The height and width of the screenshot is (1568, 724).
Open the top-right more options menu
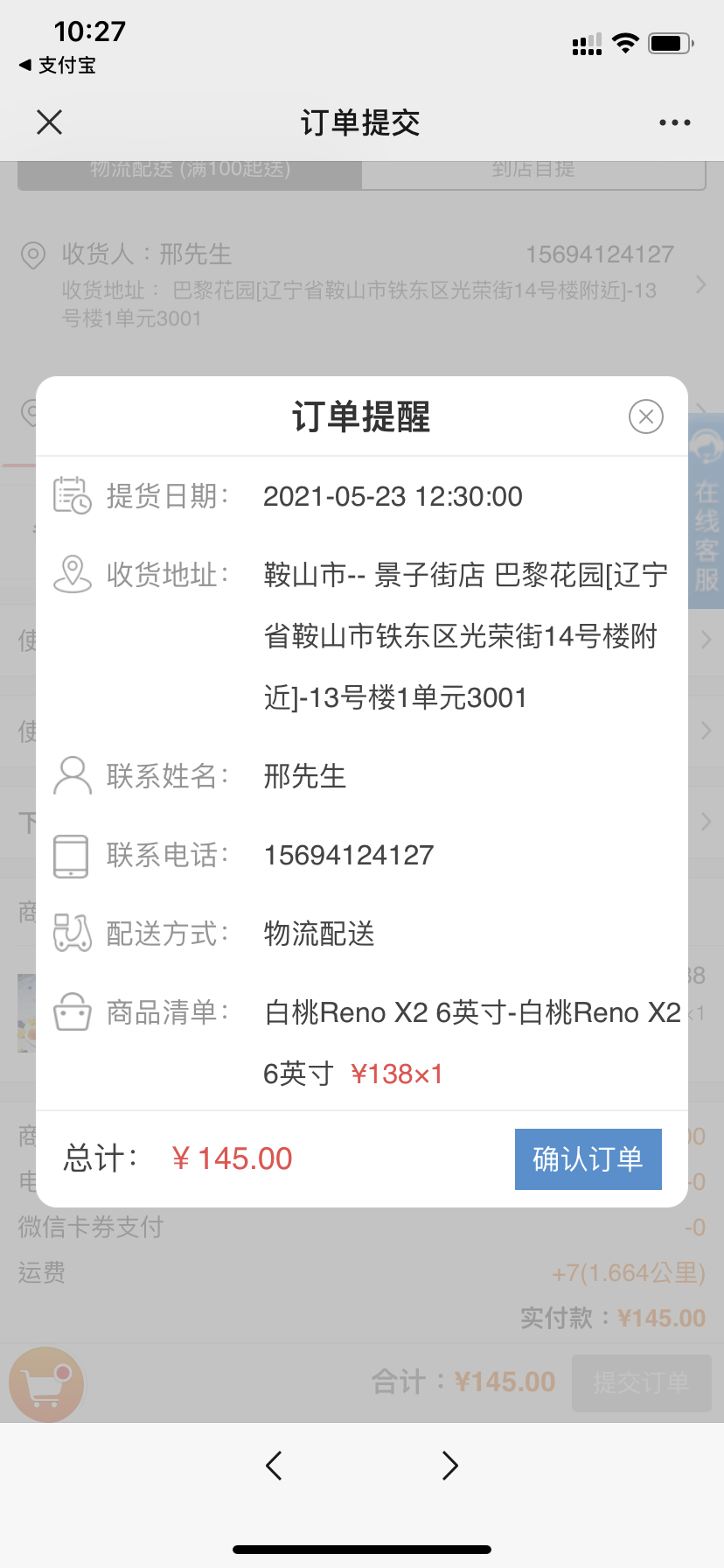(x=674, y=122)
